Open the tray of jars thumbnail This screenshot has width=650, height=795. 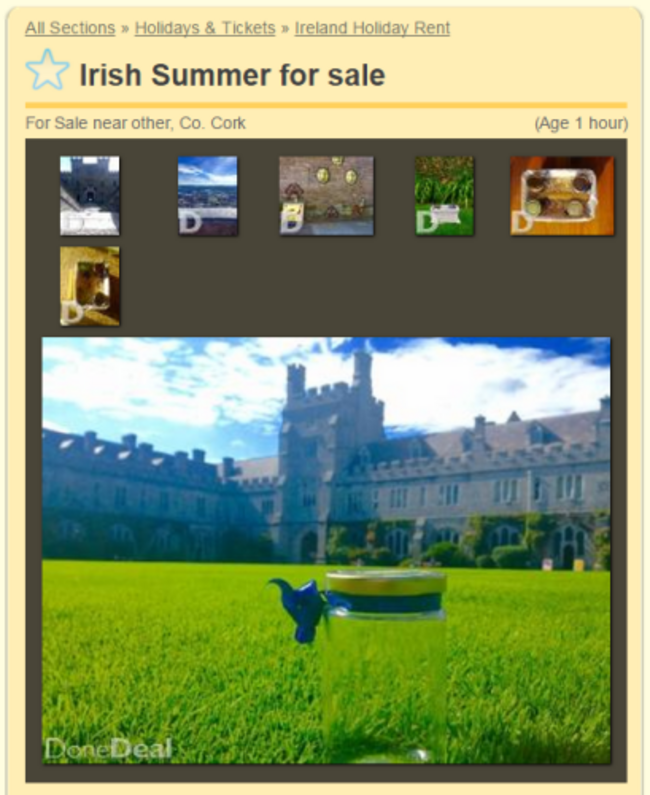[562, 195]
